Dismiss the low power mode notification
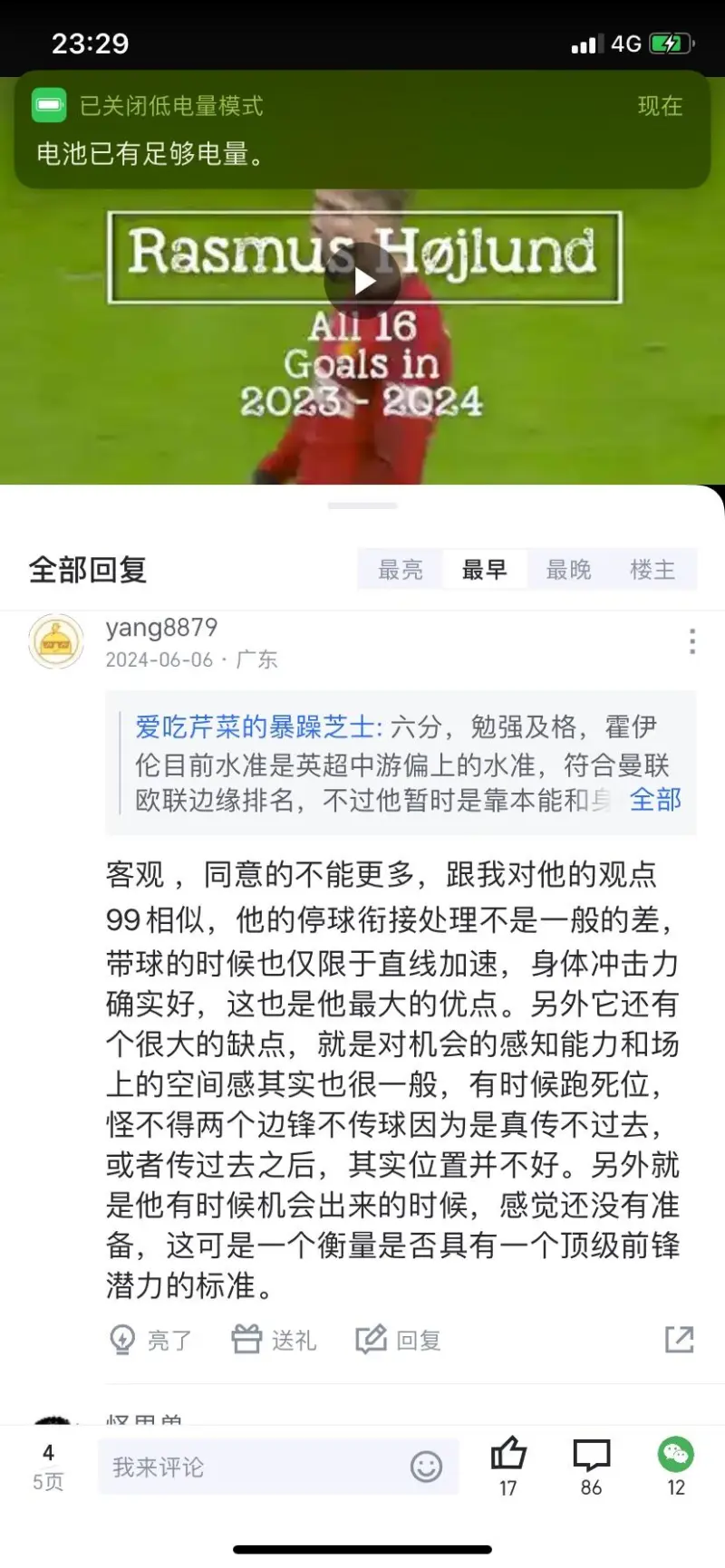 [362, 130]
